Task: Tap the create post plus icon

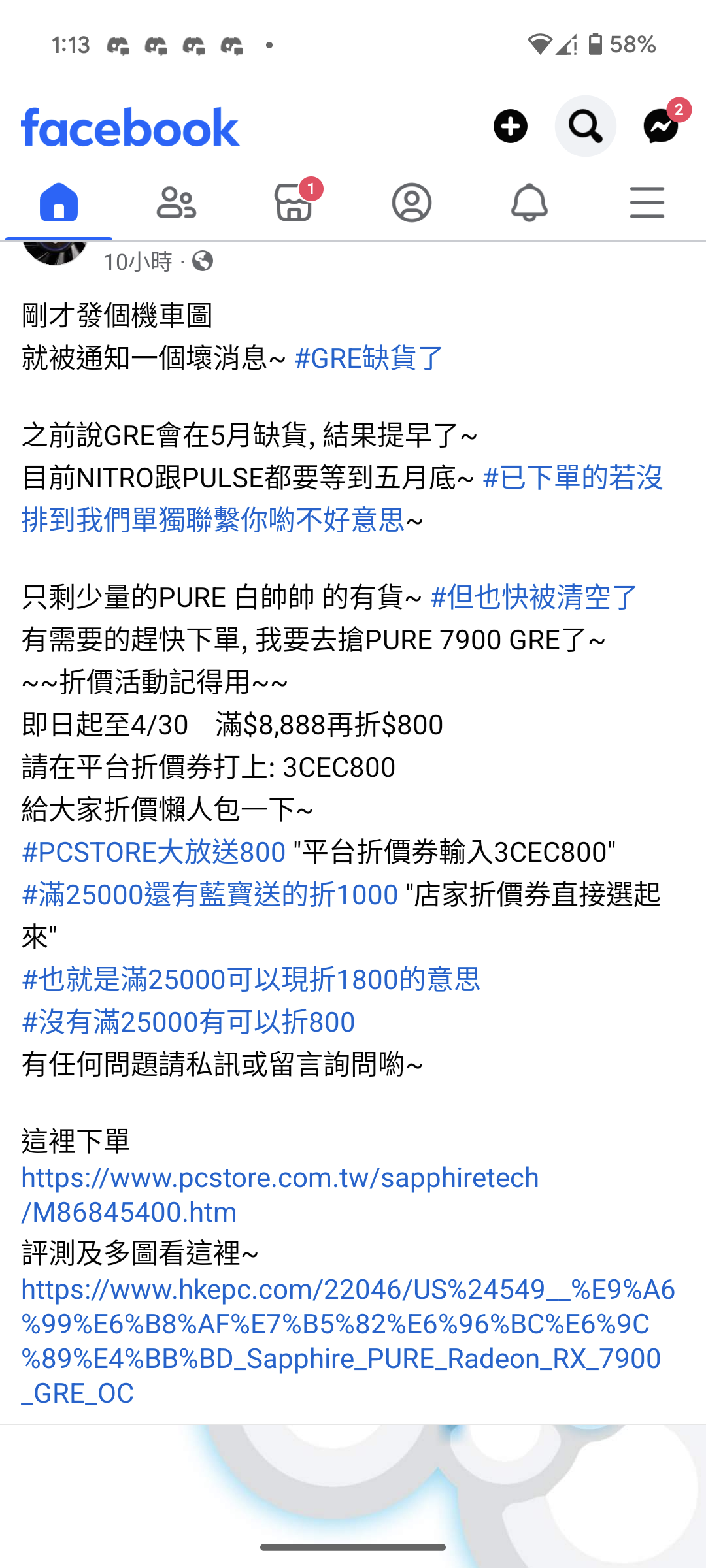Action: [511, 126]
